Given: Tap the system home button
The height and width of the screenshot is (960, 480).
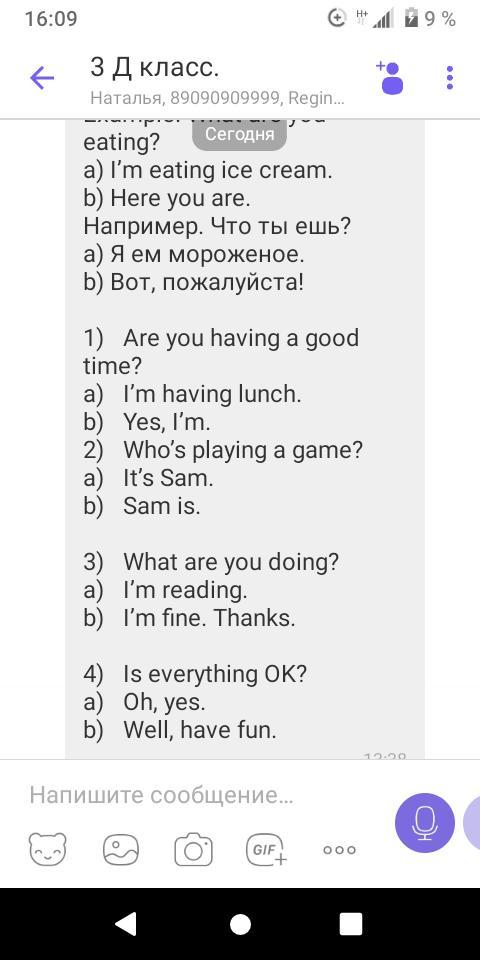Looking at the screenshot, I should [240, 924].
